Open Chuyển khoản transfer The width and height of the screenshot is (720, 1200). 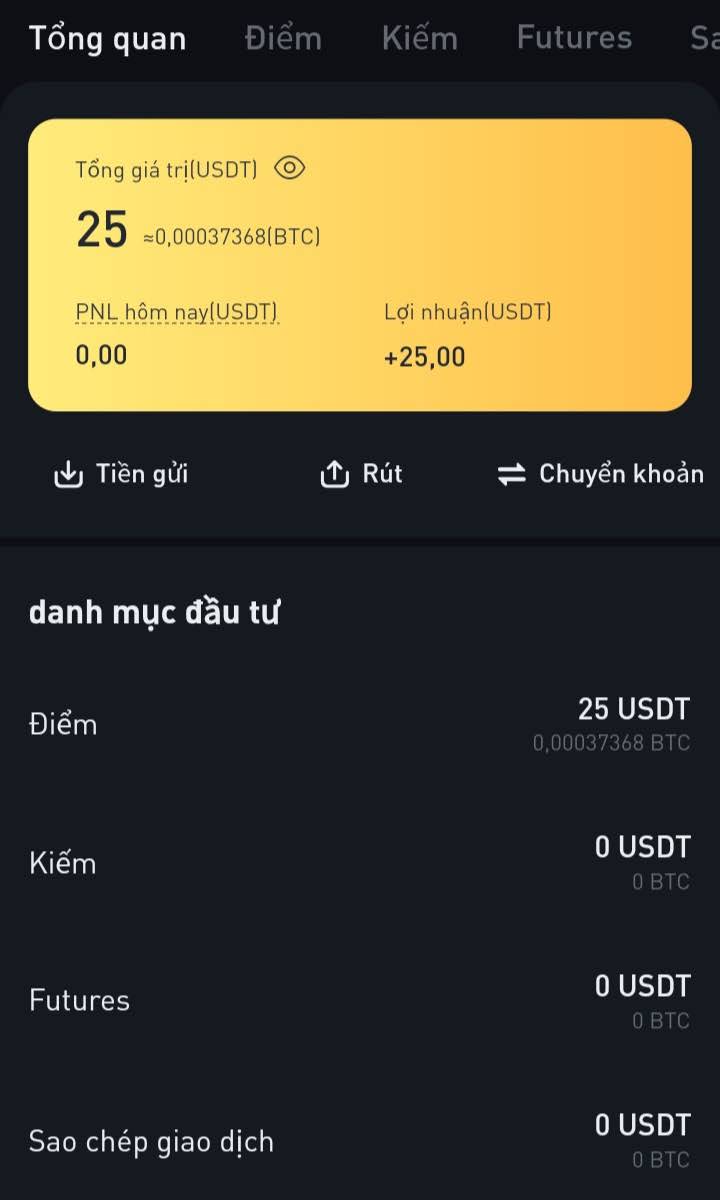[x=601, y=474]
